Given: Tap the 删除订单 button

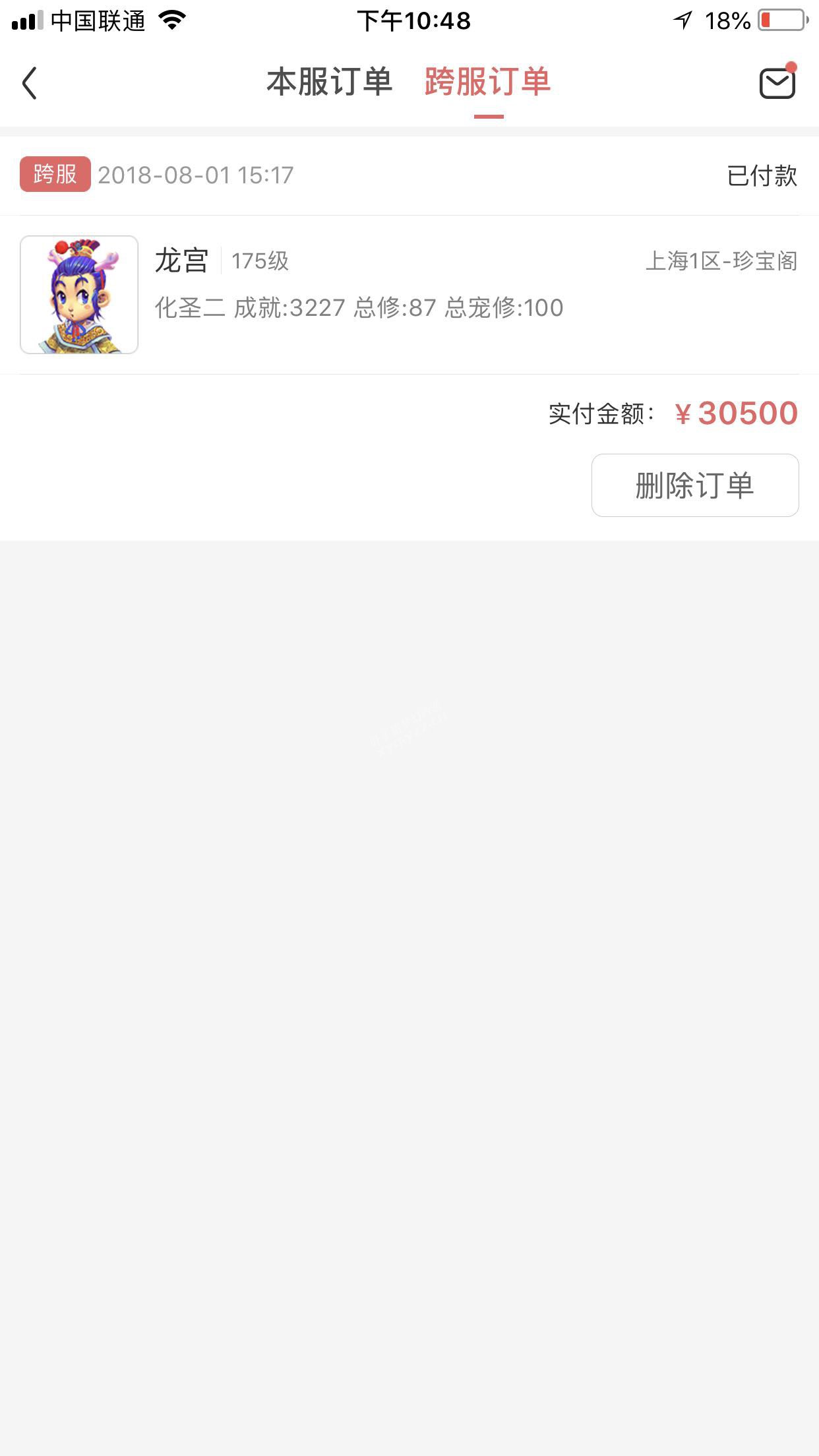Looking at the screenshot, I should pyautogui.click(x=695, y=485).
